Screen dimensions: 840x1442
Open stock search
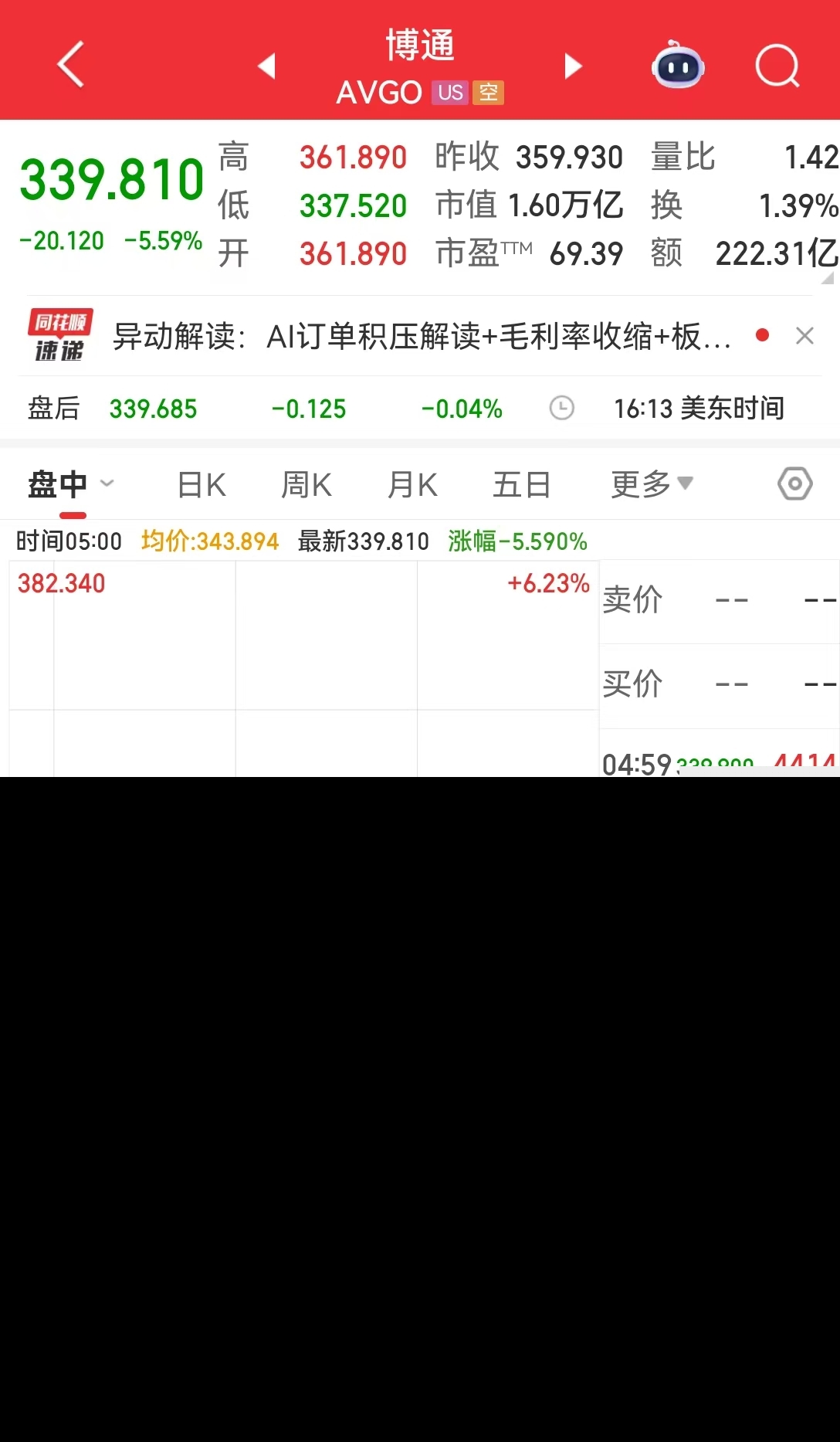pyautogui.click(x=777, y=66)
